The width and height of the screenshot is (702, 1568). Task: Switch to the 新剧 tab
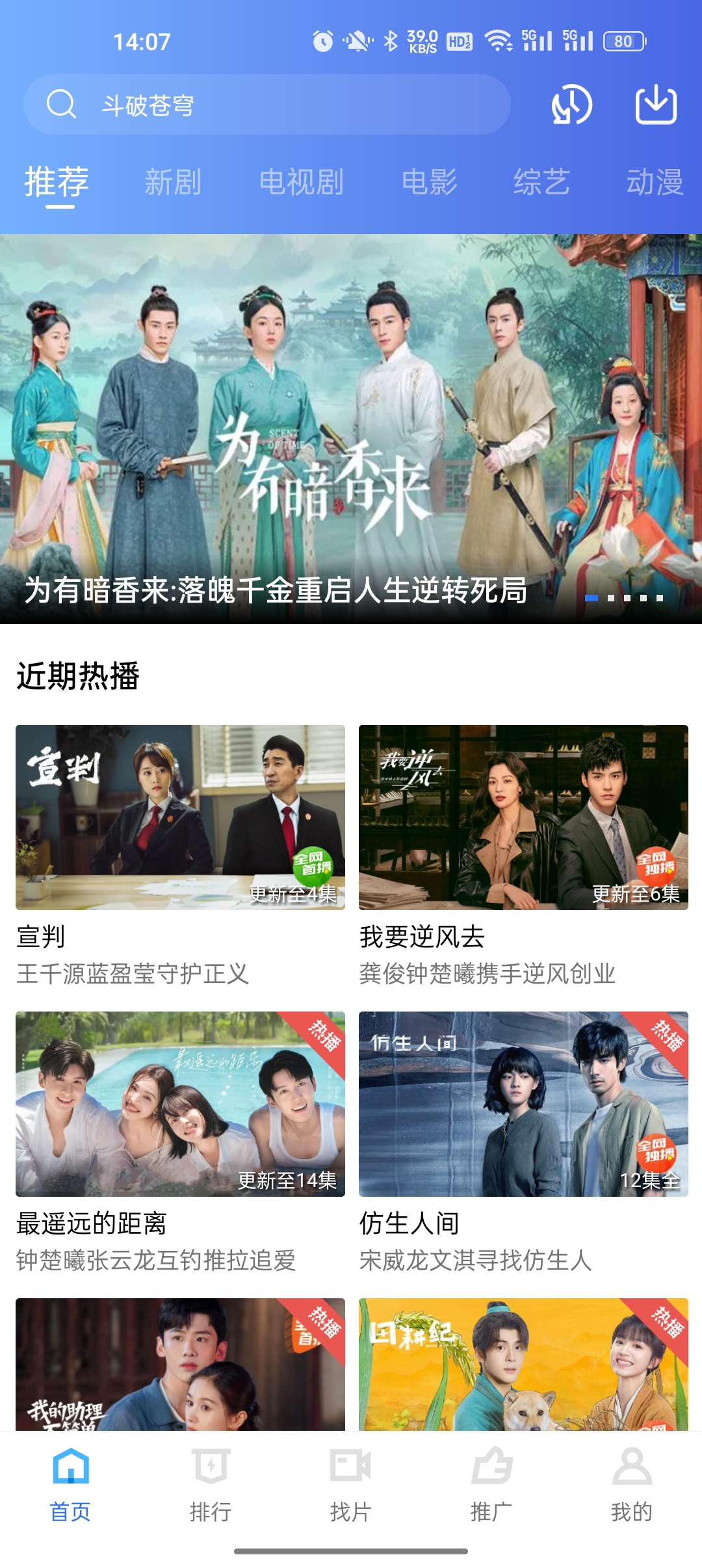pos(173,182)
